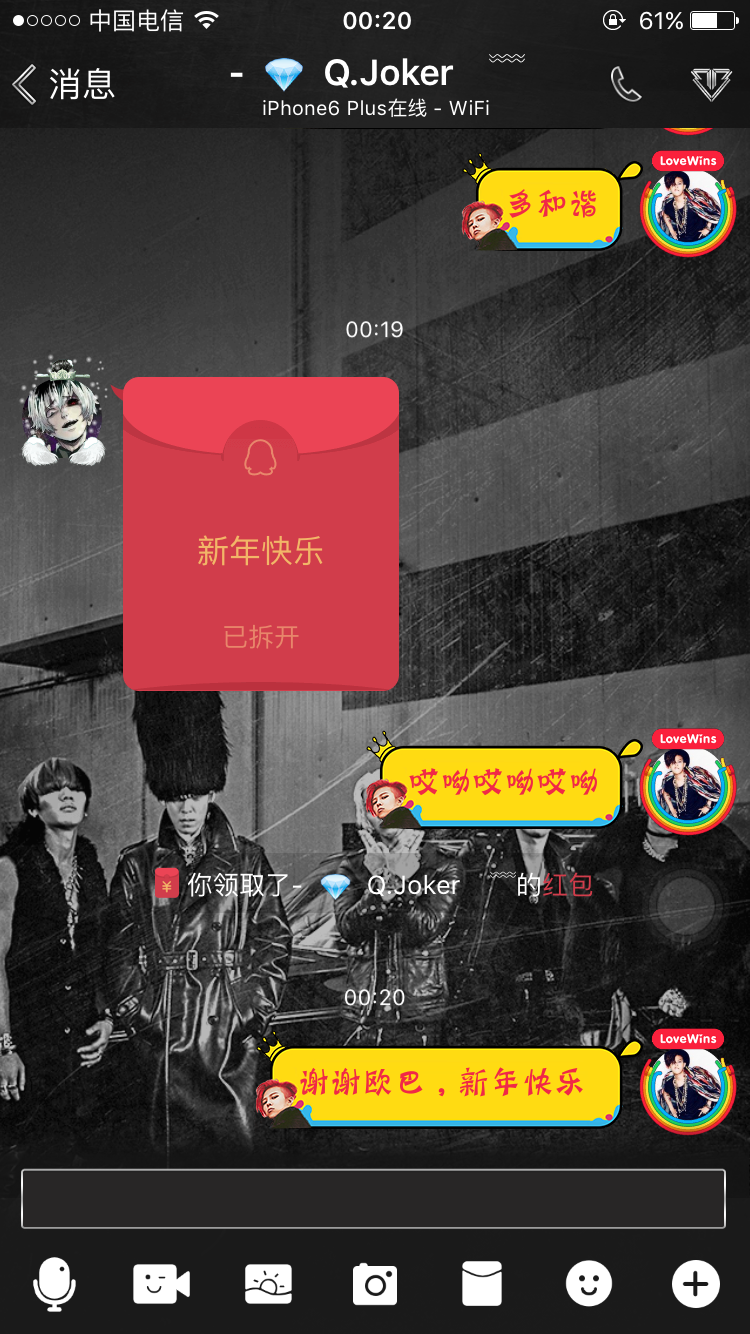Tap the 红包 link in system notice
750x1334 pixels.
click(568, 885)
